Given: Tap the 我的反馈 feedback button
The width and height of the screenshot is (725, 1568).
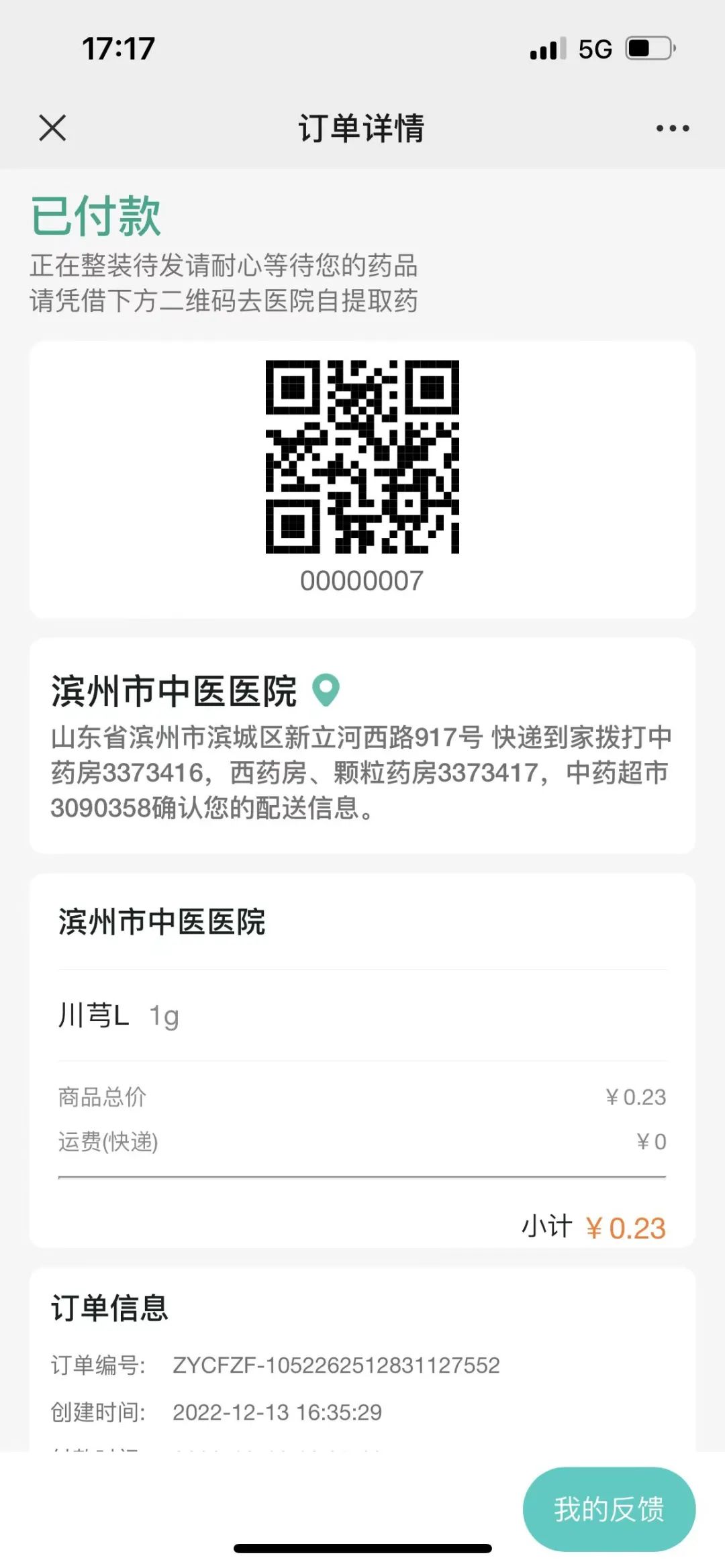Looking at the screenshot, I should coord(608,1509).
